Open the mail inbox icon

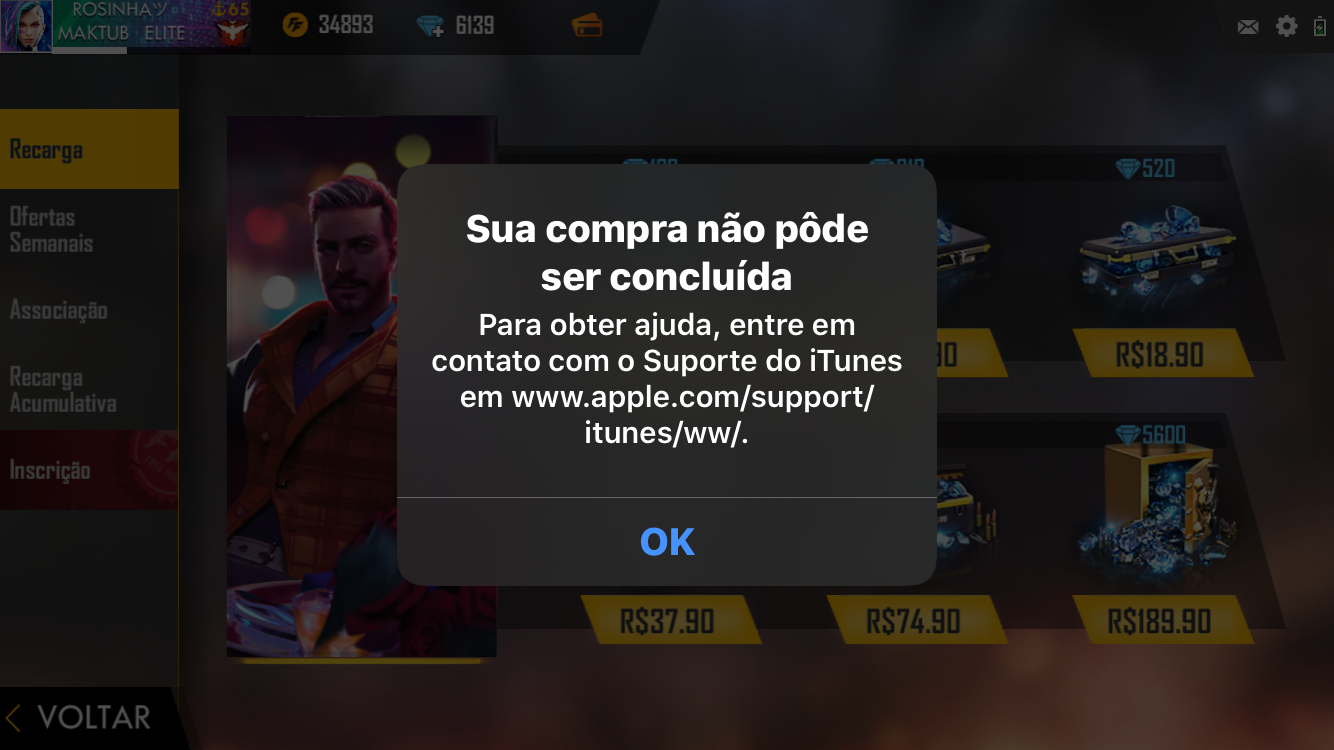click(x=1248, y=27)
